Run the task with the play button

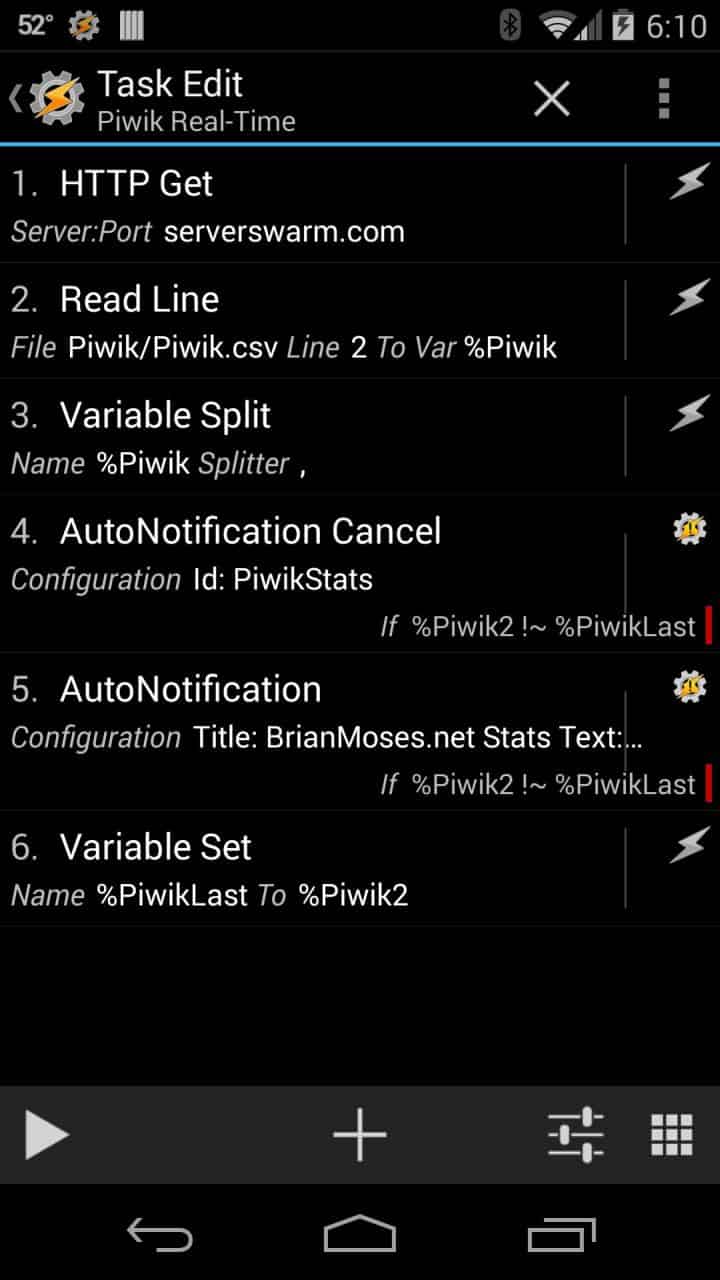coord(46,1135)
